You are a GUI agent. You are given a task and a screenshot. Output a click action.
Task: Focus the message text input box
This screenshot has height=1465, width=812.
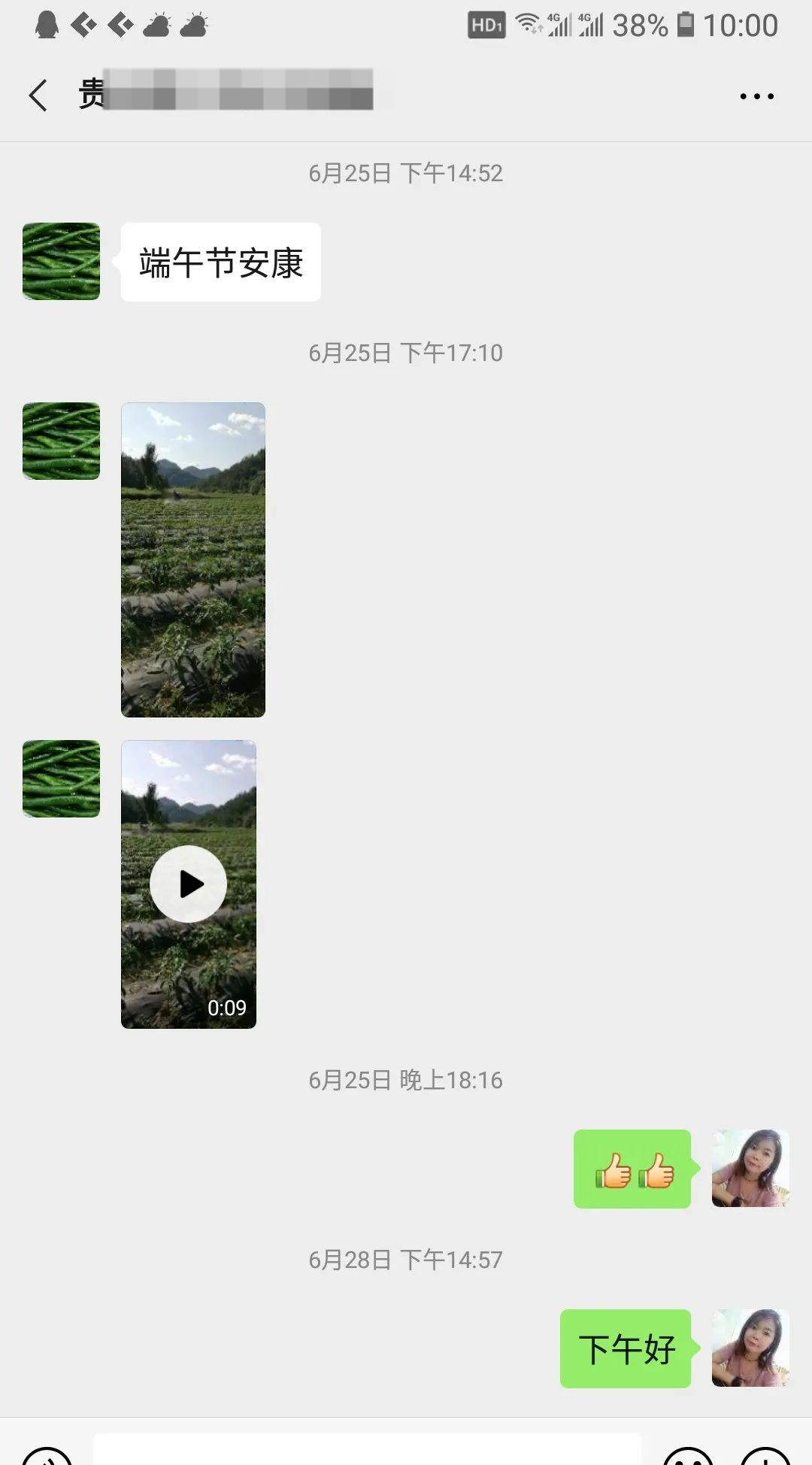[x=367, y=1450]
